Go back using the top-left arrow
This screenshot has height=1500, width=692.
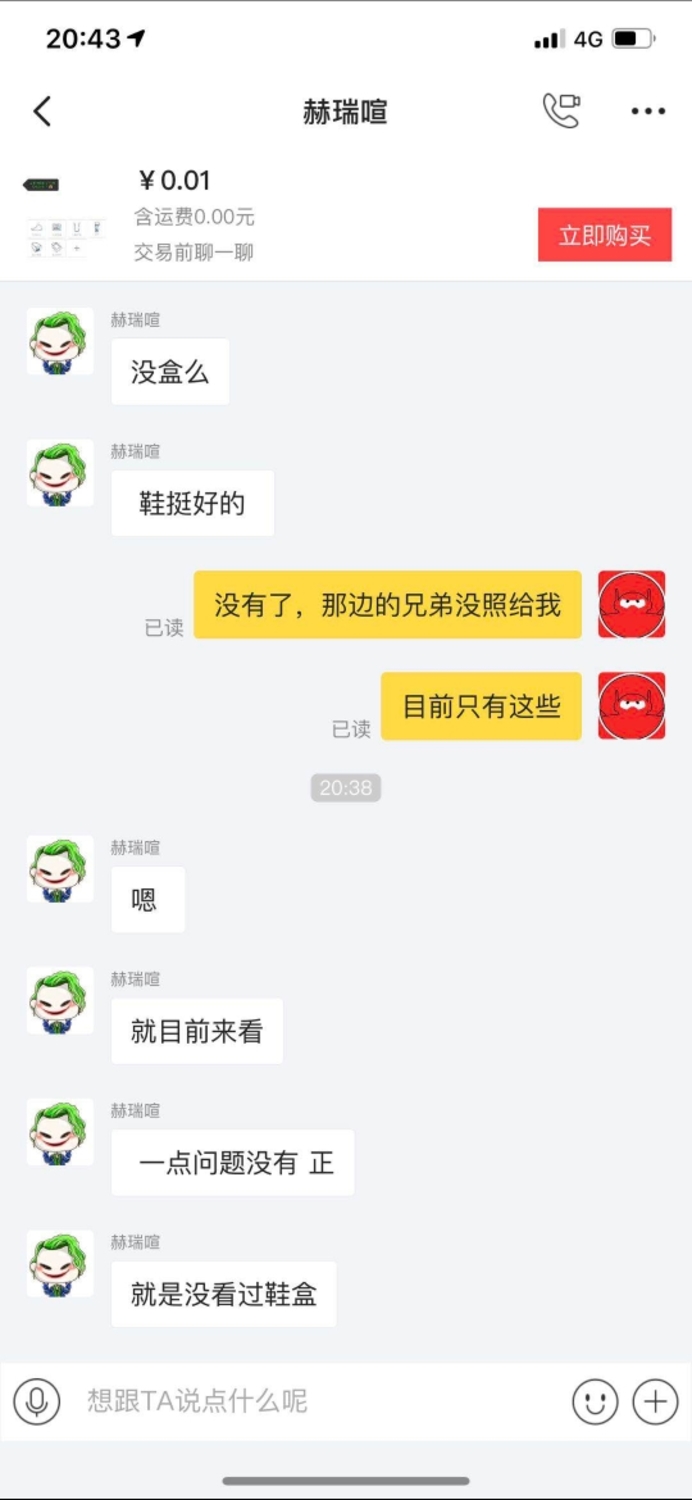click(42, 111)
